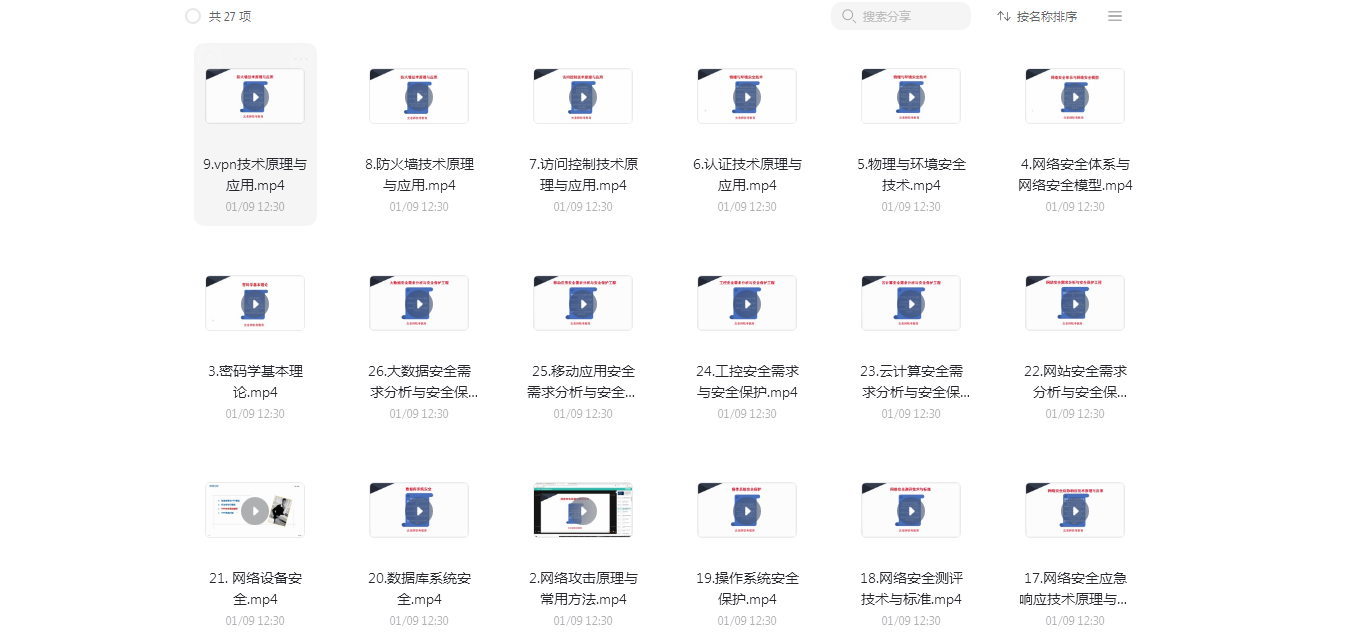This screenshot has height=638, width=1355.
Task: Play the 25.移动应用安全 video
Action: coord(583,304)
